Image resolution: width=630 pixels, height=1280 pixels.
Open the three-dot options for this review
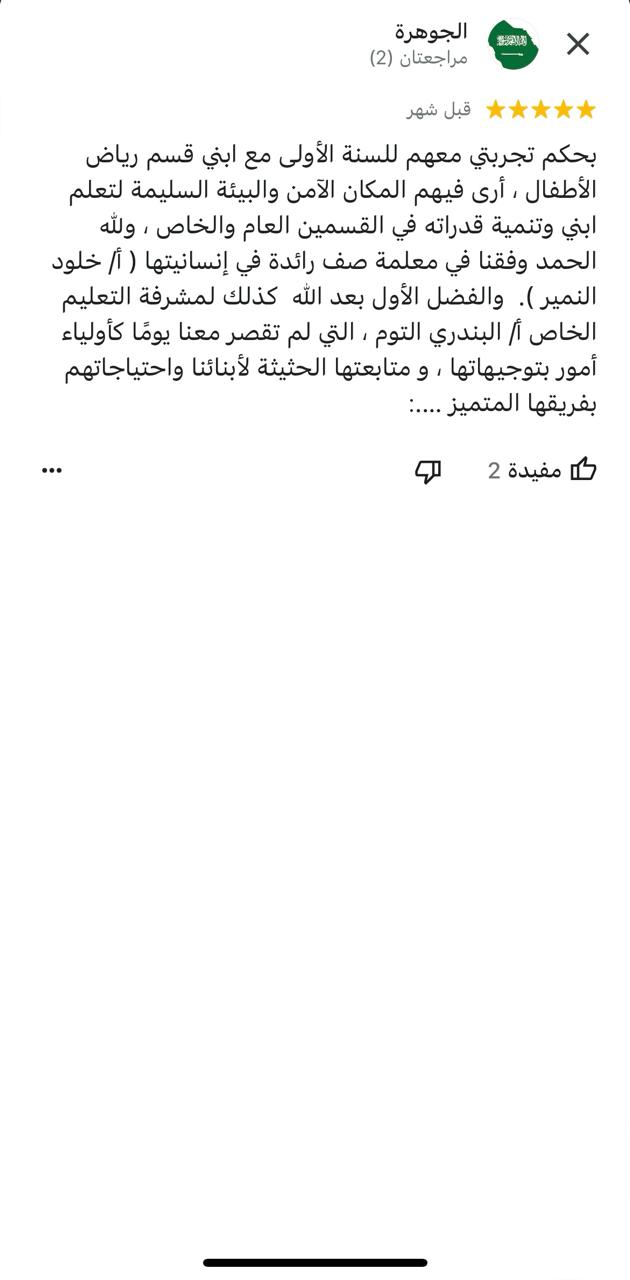coord(52,470)
